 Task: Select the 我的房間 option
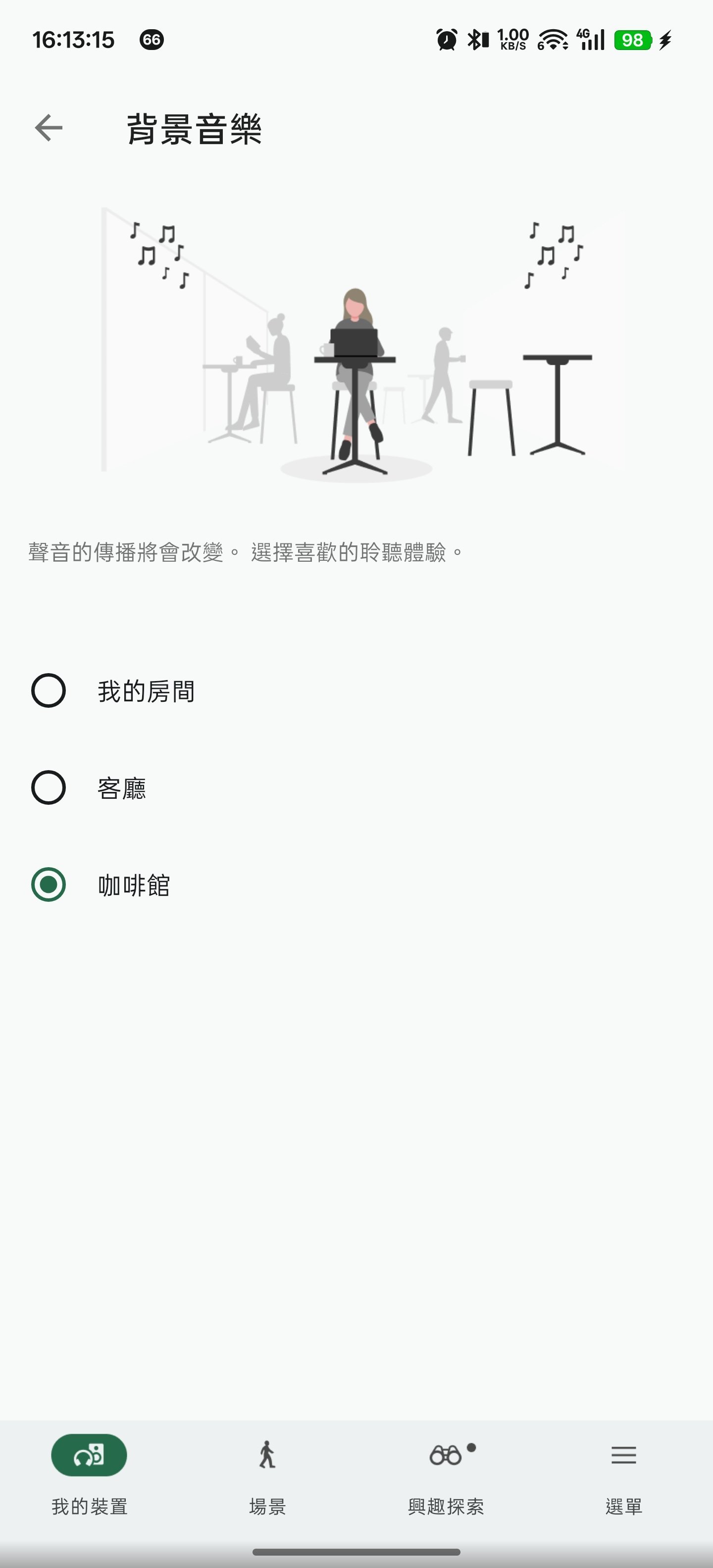(x=49, y=691)
